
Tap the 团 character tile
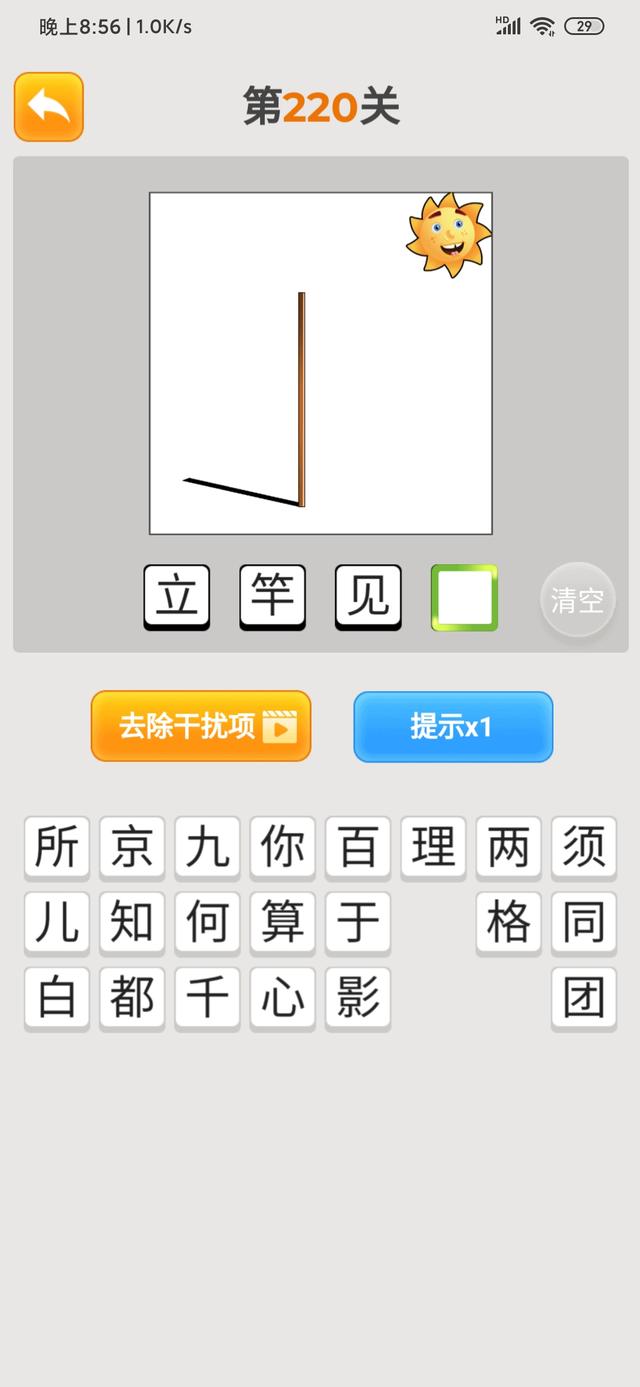[x=584, y=998]
